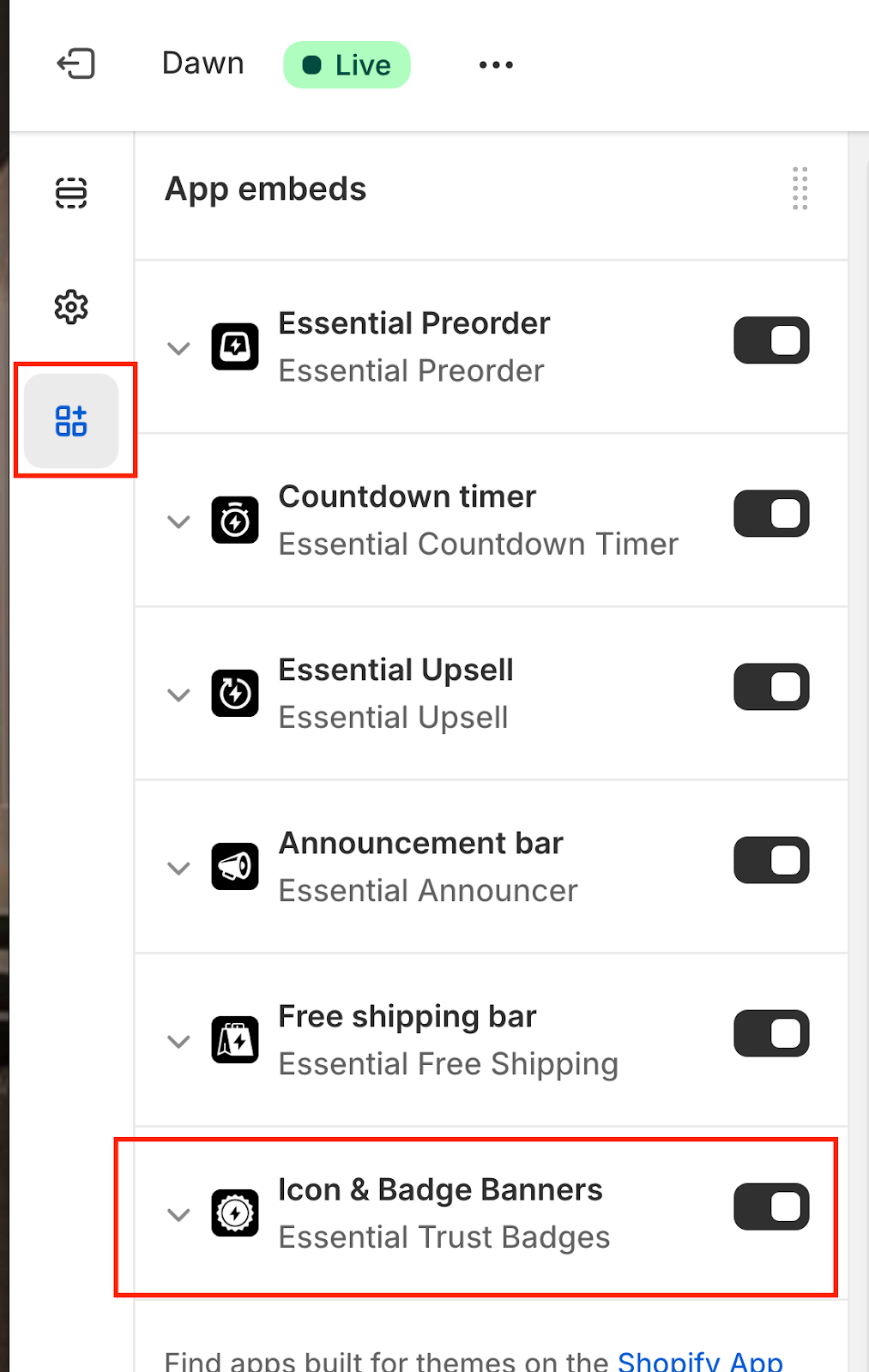Screen dimensions: 869x1372
Task: Exit the theme editor
Action: [75, 64]
